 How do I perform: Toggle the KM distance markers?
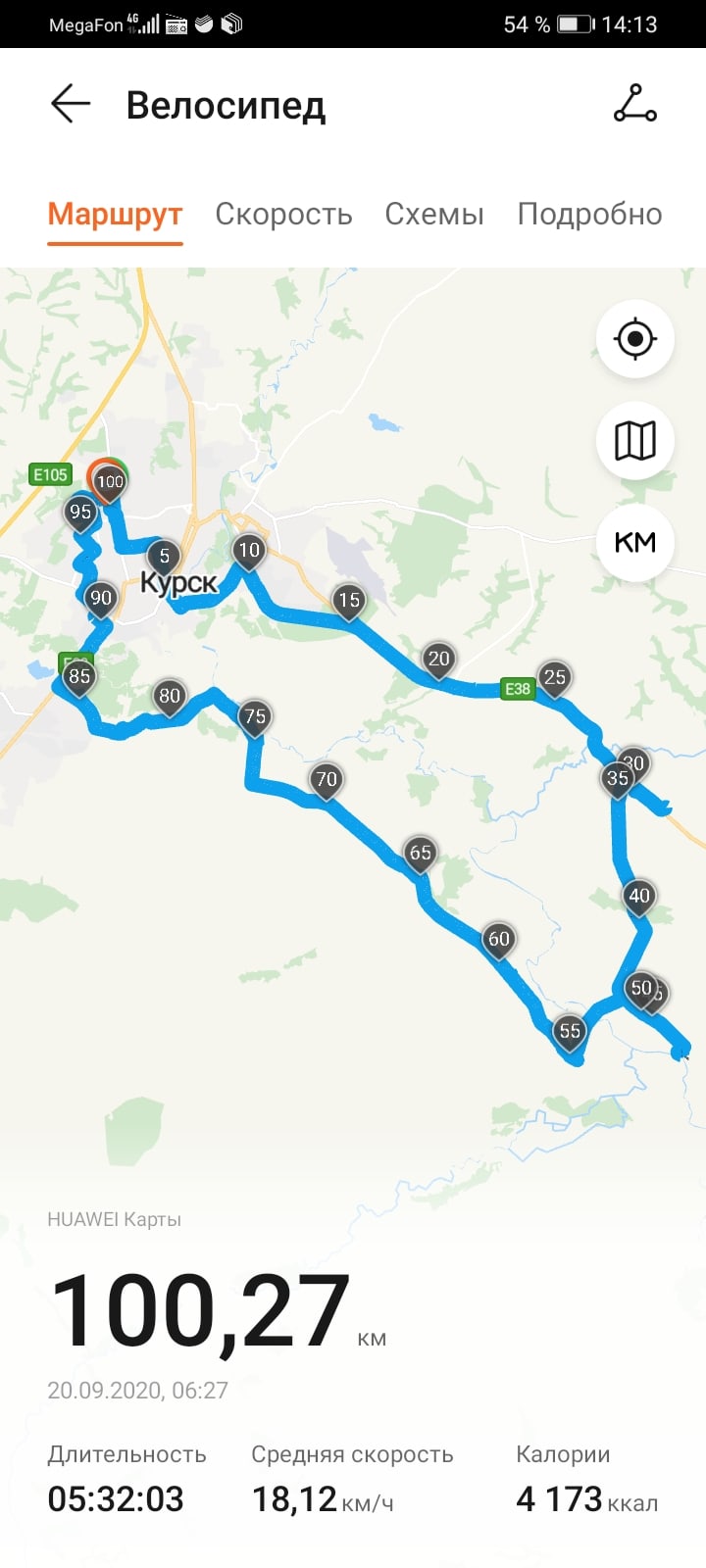pyautogui.click(x=634, y=542)
